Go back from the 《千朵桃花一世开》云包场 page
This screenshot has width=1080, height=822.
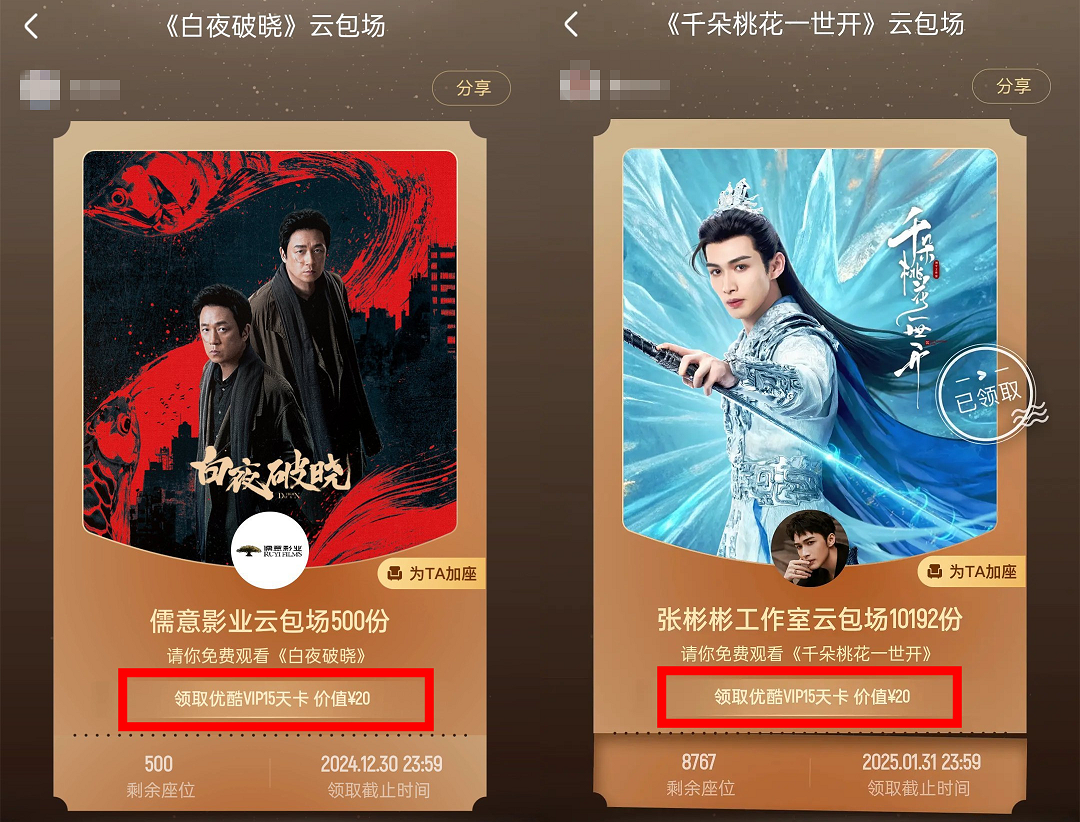[571, 25]
